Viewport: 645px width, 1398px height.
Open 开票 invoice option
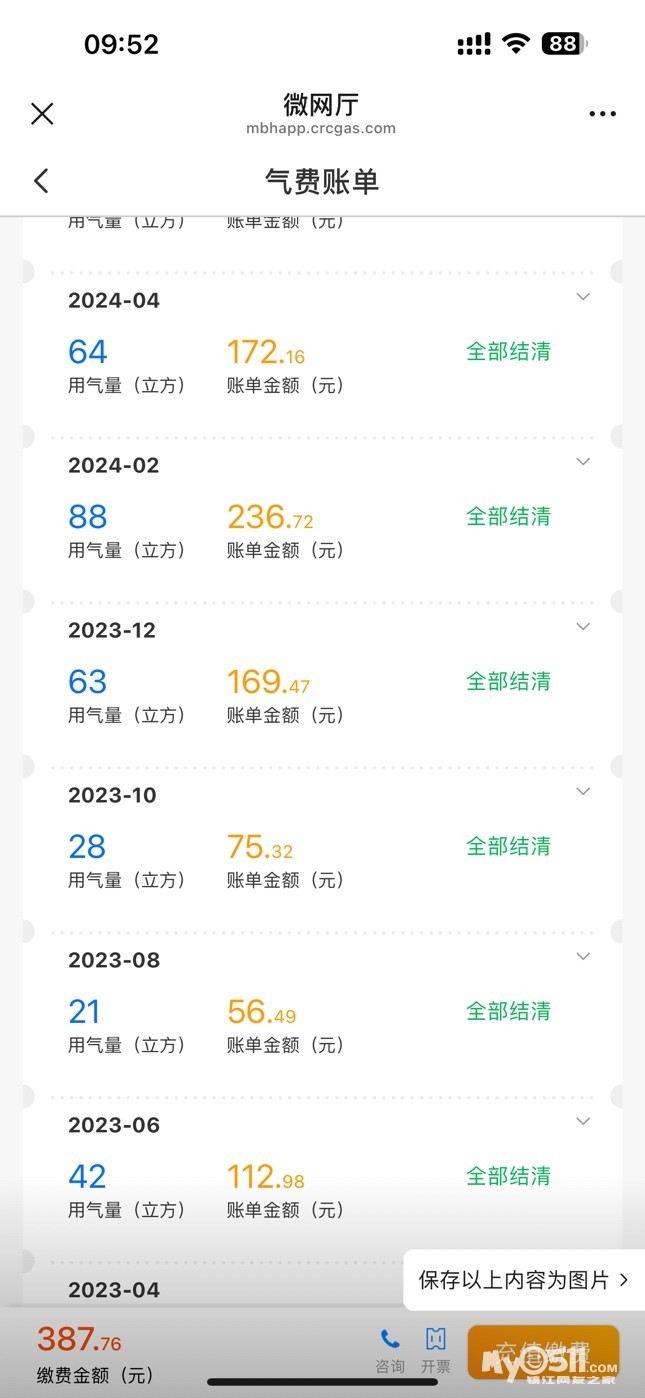point(435,1350)
